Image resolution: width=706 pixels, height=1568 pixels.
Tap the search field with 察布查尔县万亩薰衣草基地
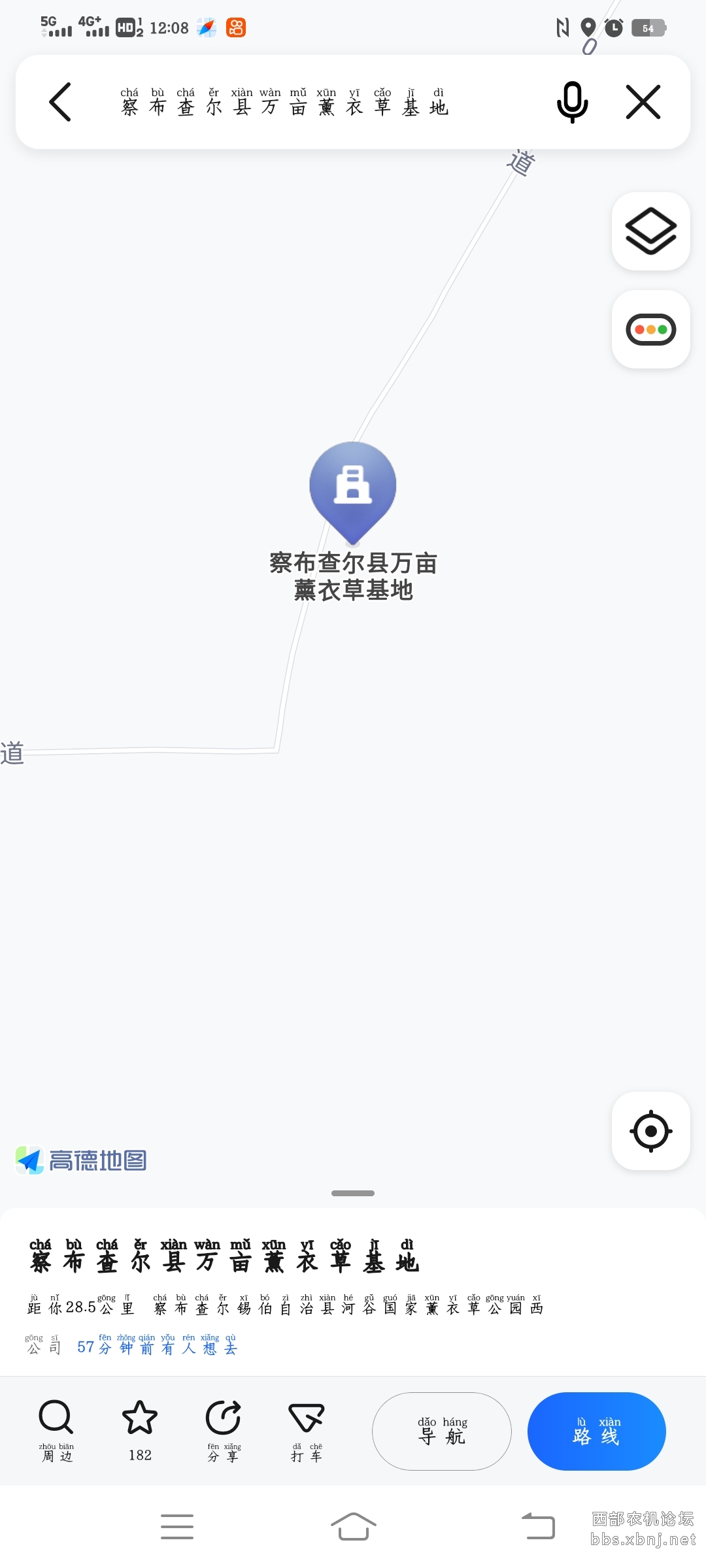pos(284,103)
